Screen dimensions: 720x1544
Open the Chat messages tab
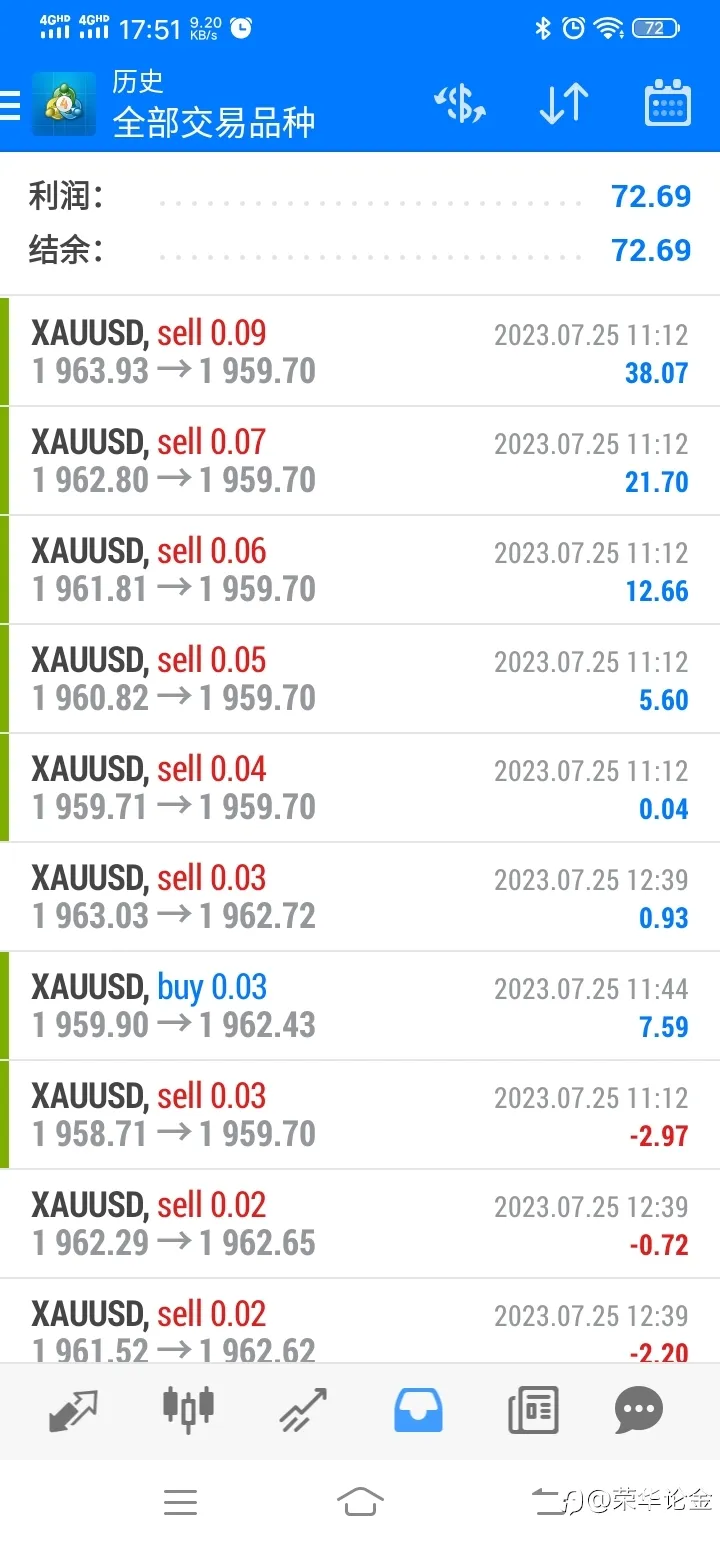point(640,1411)
